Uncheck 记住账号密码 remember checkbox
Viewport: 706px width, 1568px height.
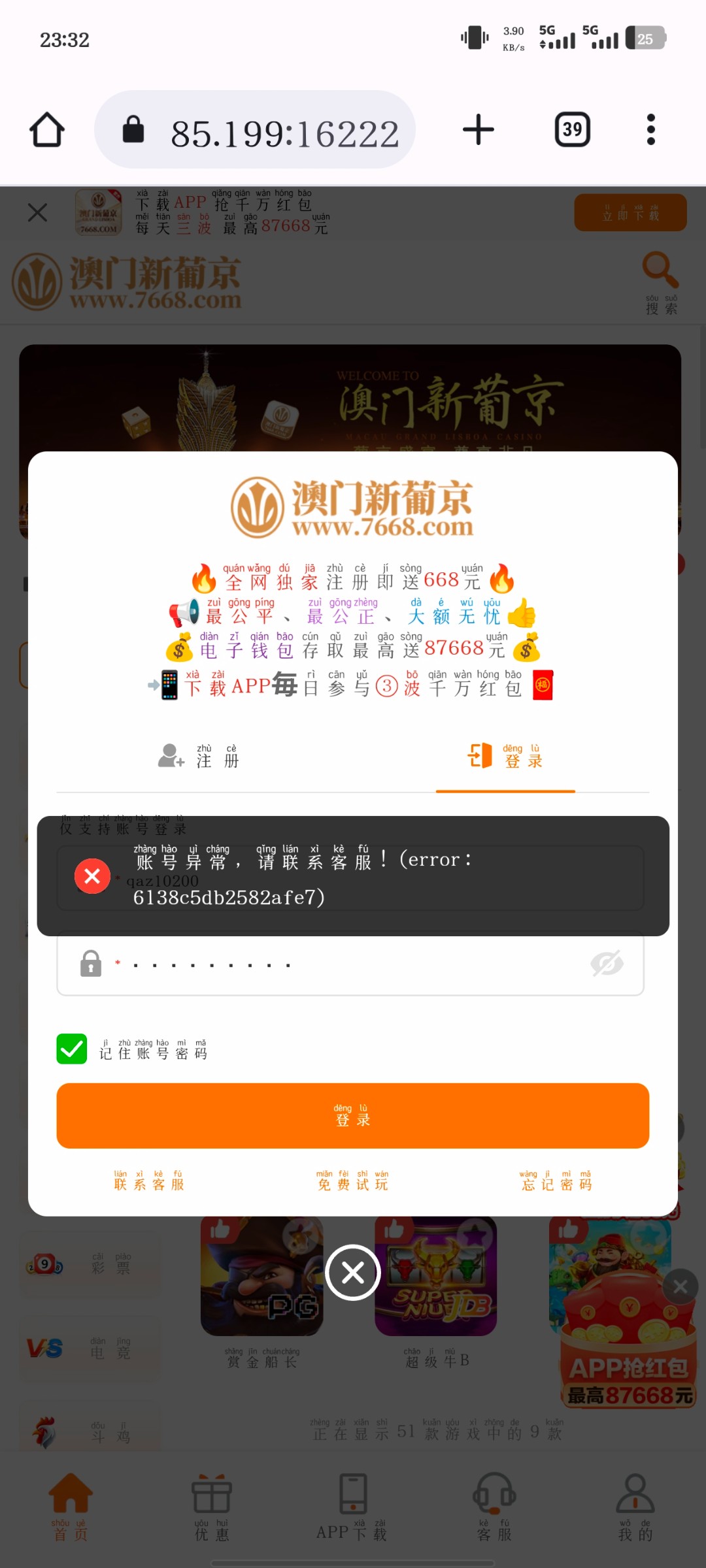click(x=72, y=1049)
